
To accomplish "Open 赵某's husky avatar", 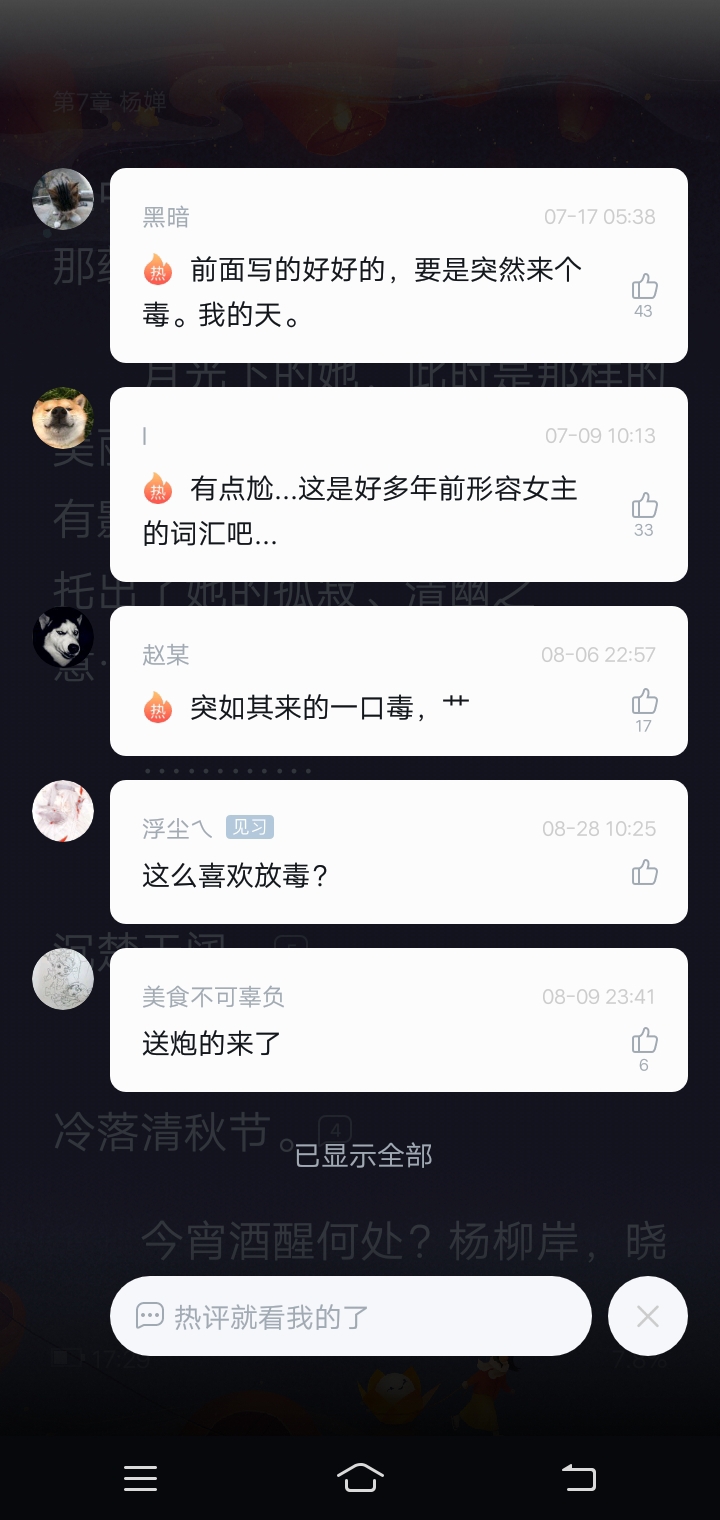I will [63, 637].
